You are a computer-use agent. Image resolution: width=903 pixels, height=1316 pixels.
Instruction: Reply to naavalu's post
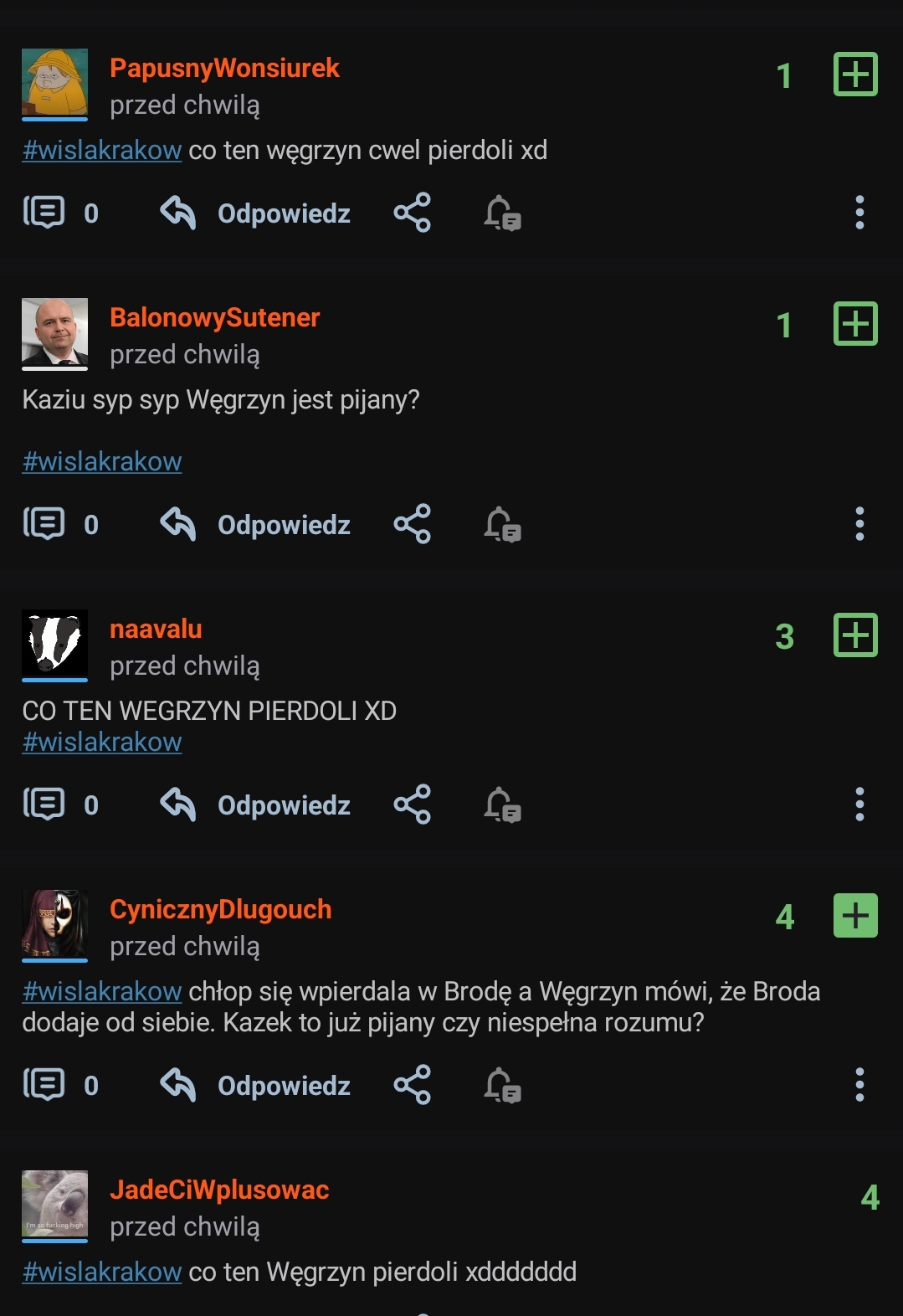(255, 805)
